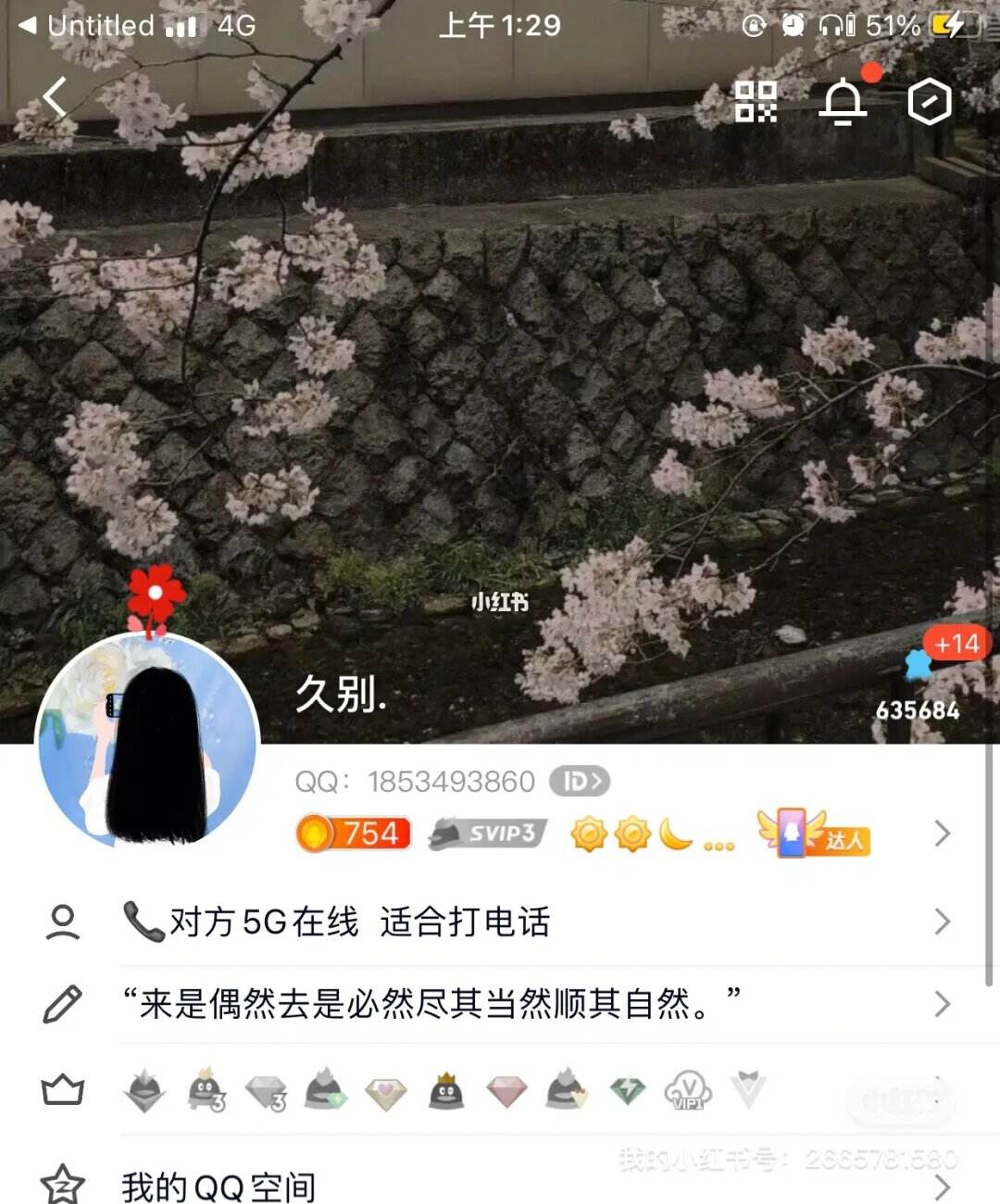Screen dimensions: 1000x1204
Task: Return to the Untitled app from status bar
Action: (88, 26)
